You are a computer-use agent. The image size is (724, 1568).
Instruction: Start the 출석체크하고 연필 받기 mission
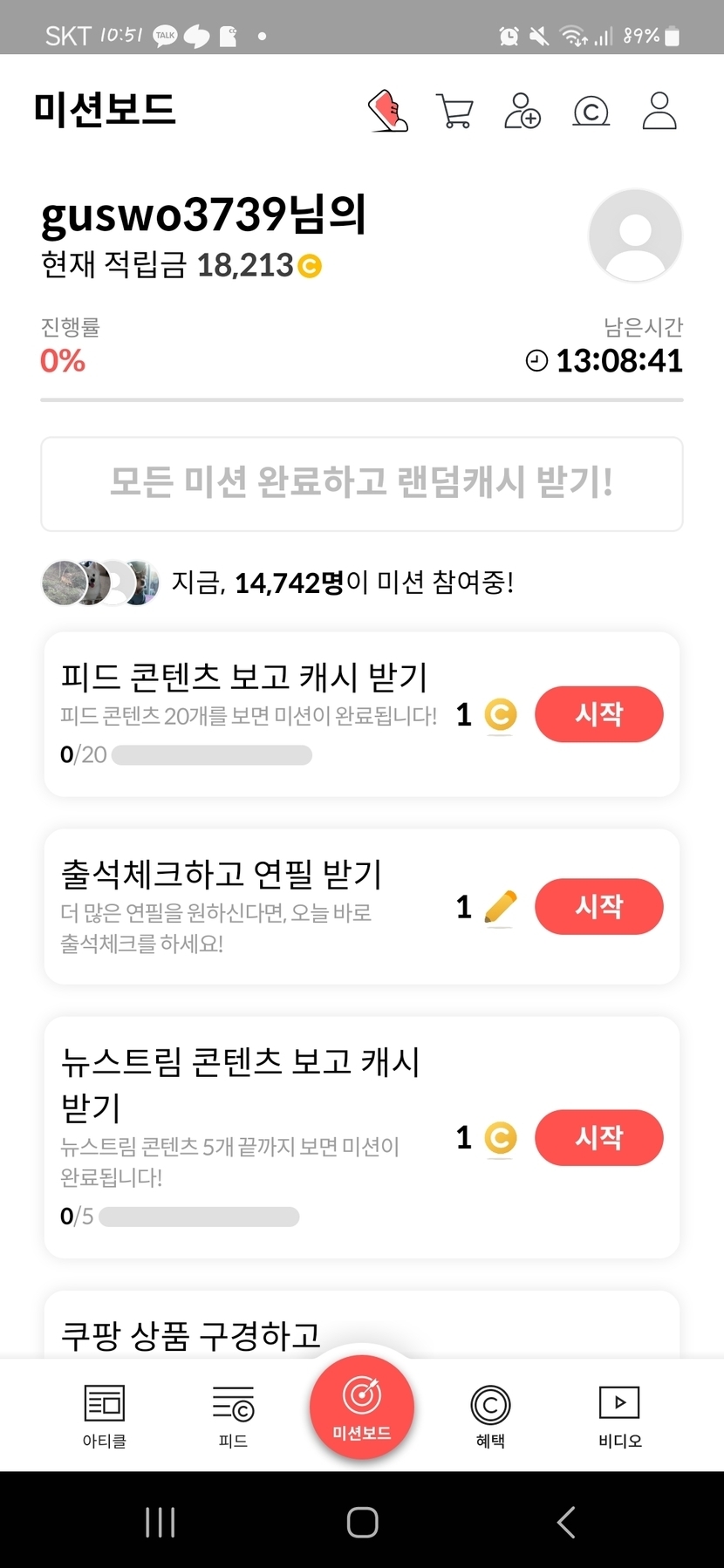598,906
